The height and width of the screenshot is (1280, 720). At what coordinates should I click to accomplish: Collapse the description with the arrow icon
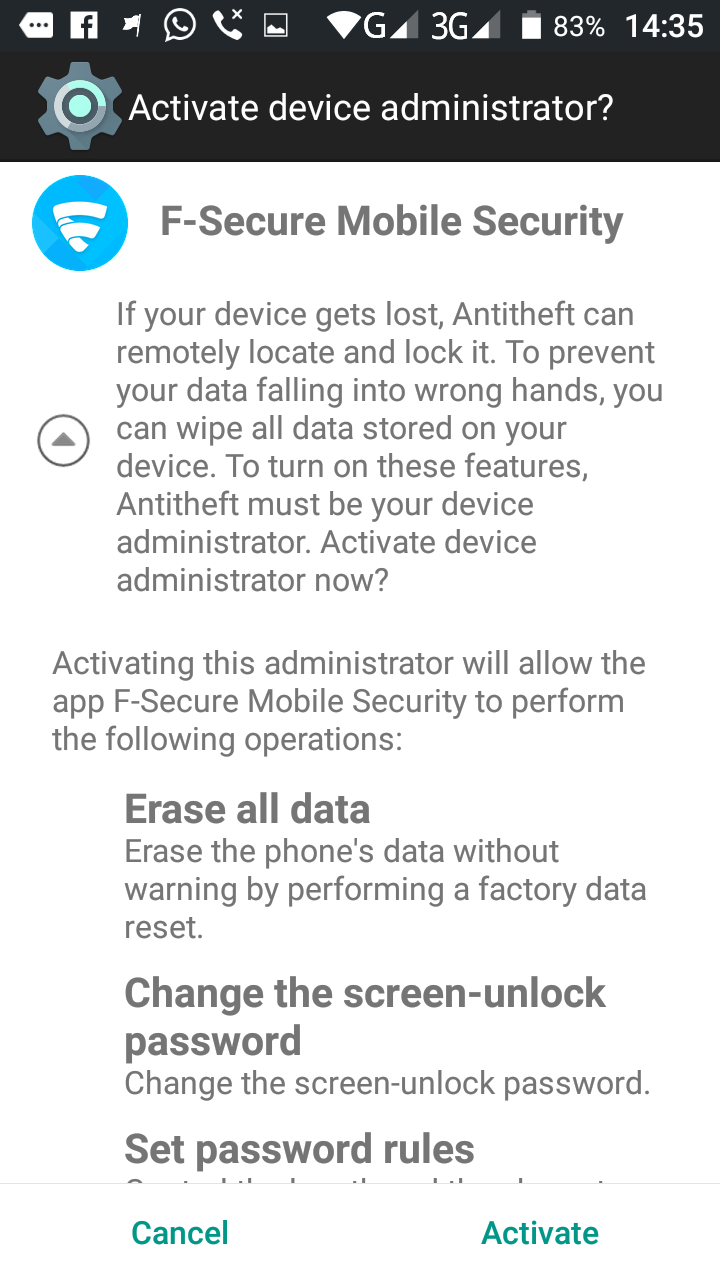63,440
